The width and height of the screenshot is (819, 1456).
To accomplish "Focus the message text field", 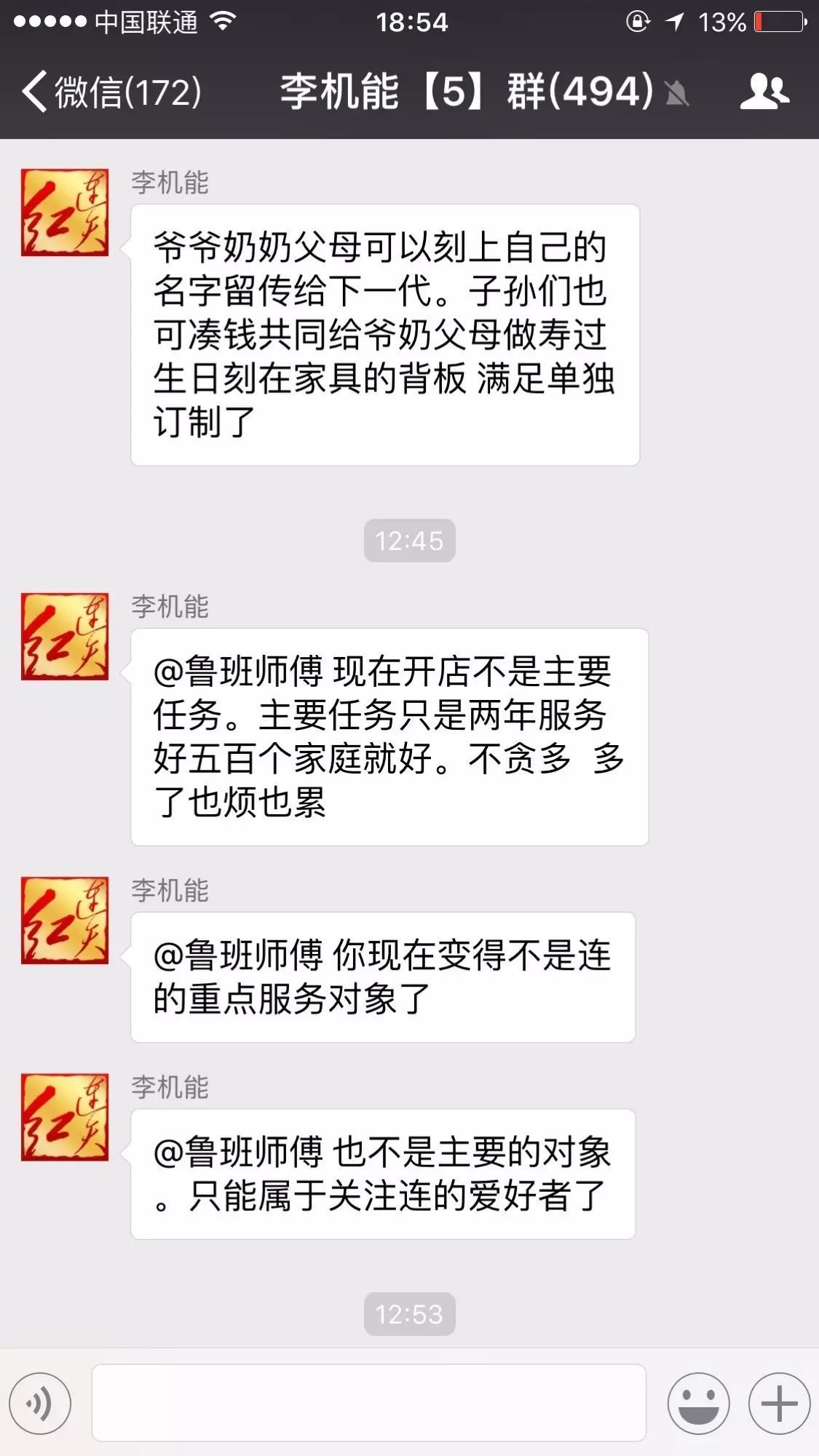I will [x=368, y=1402].
